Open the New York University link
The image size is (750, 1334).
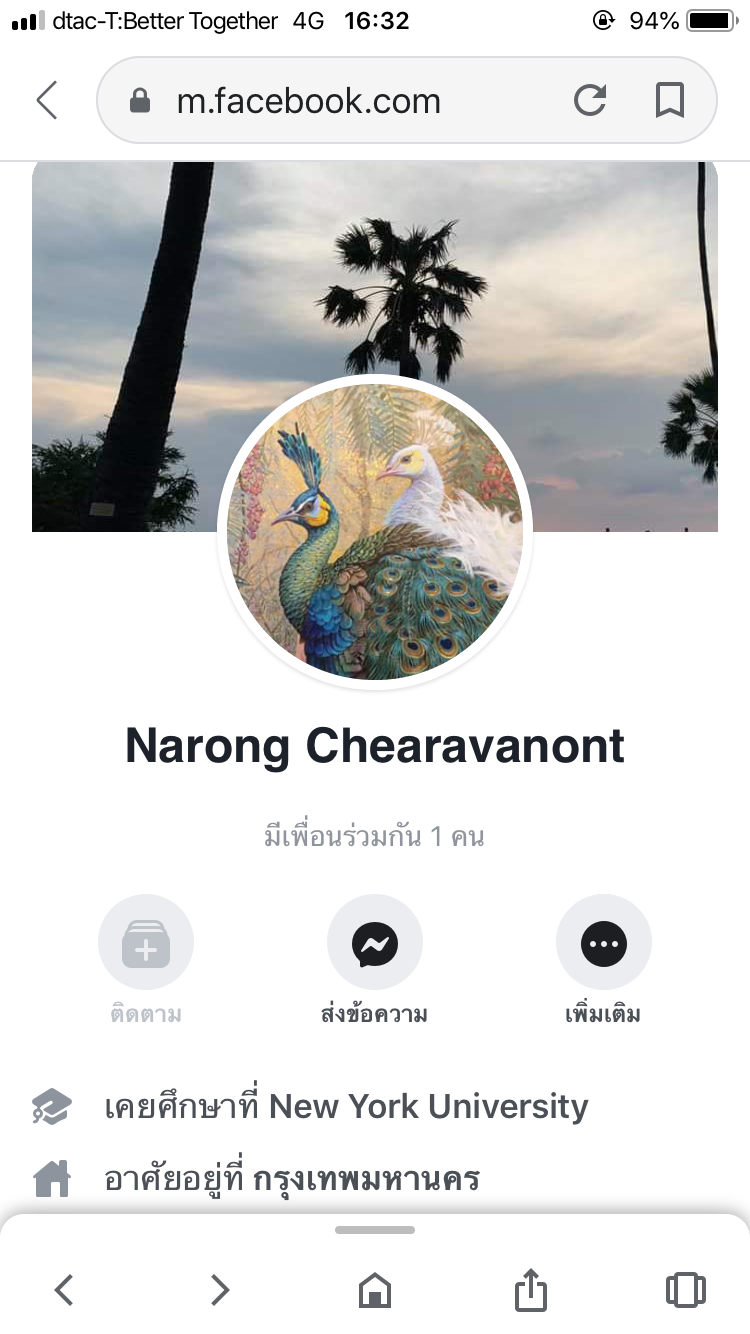click(429, 1107)
